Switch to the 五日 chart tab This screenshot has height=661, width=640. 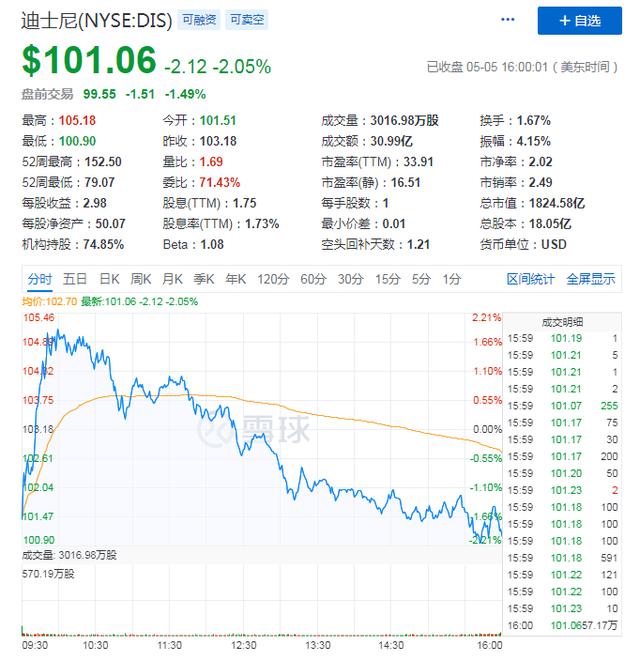pos(75,279)
